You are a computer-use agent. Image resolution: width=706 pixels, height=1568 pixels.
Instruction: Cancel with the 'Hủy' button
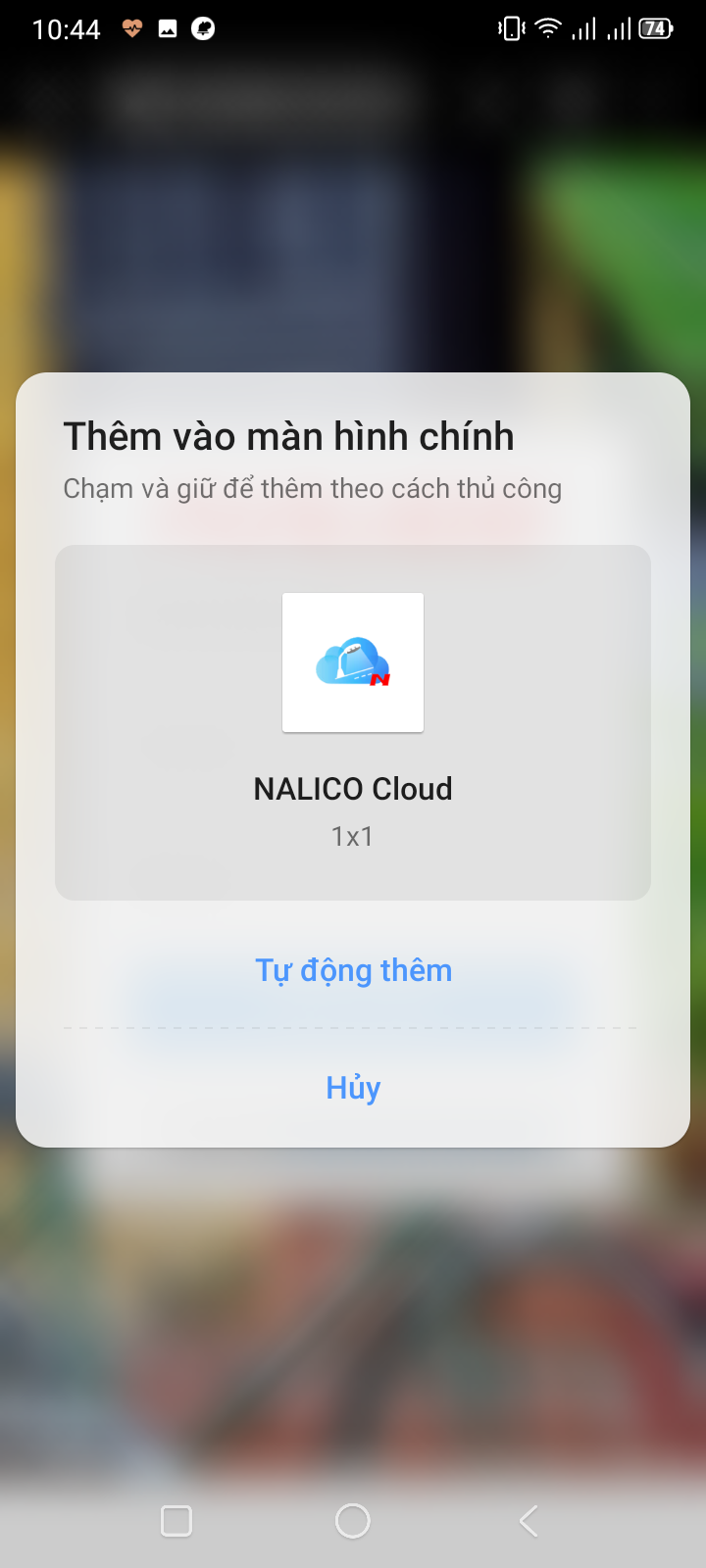(x=353, y=1088)
